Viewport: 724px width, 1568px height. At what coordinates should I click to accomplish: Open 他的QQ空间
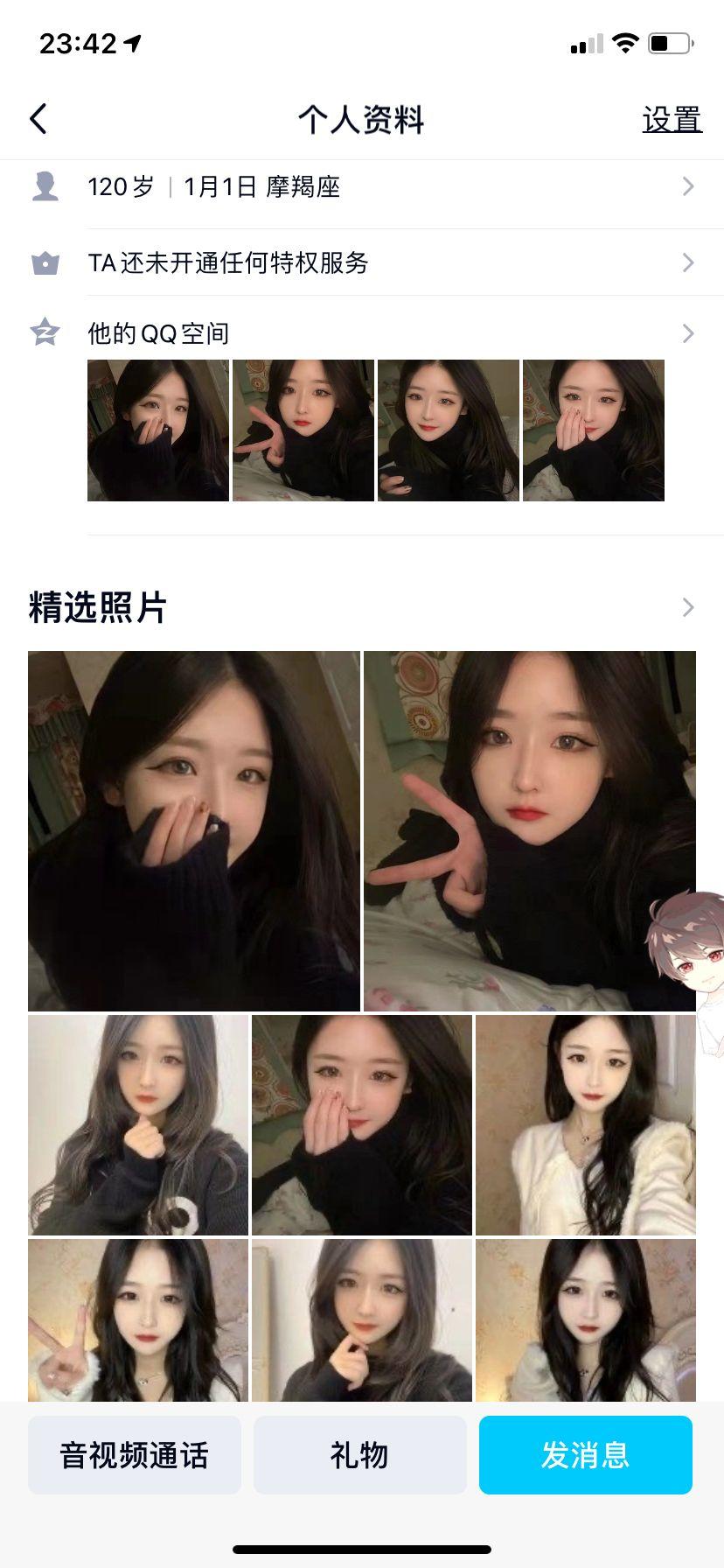coord(362,333)
